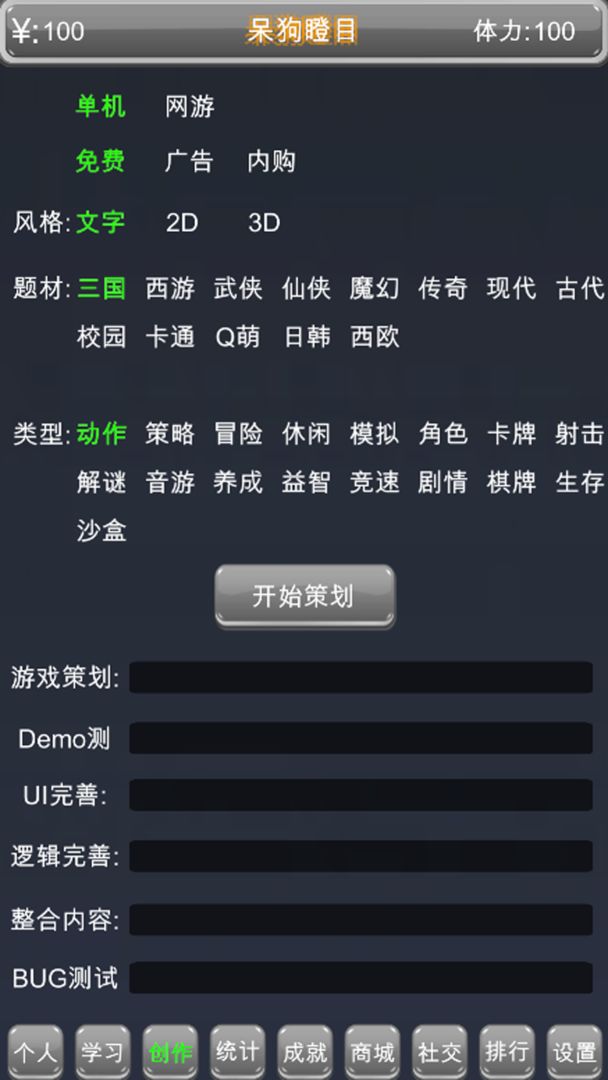The height and width of the screenshot is (1080, 608).
Task: Pick 武侠 as the theme
Action: (238, 289)
